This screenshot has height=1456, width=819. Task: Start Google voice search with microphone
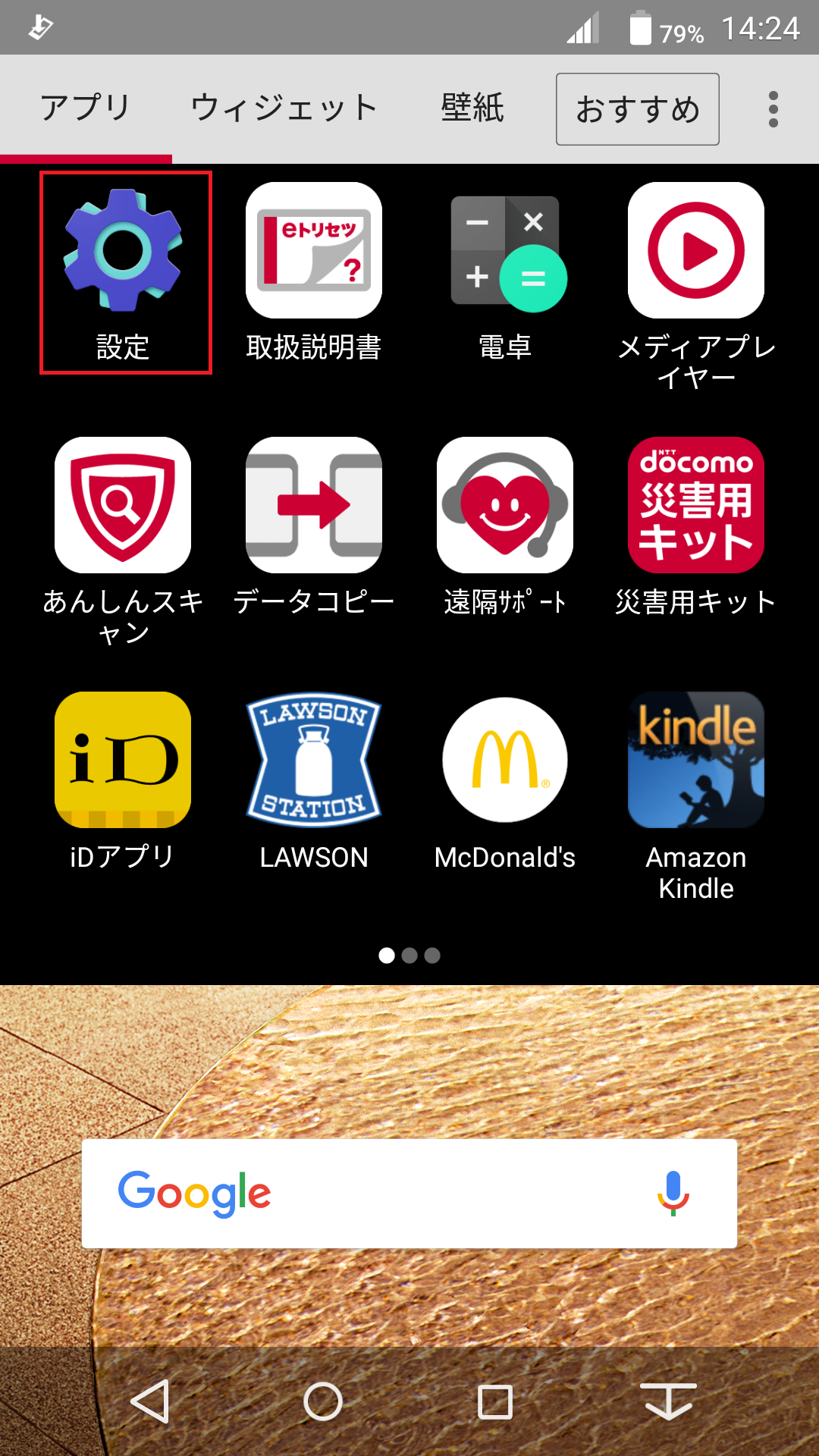point(673,1194)
